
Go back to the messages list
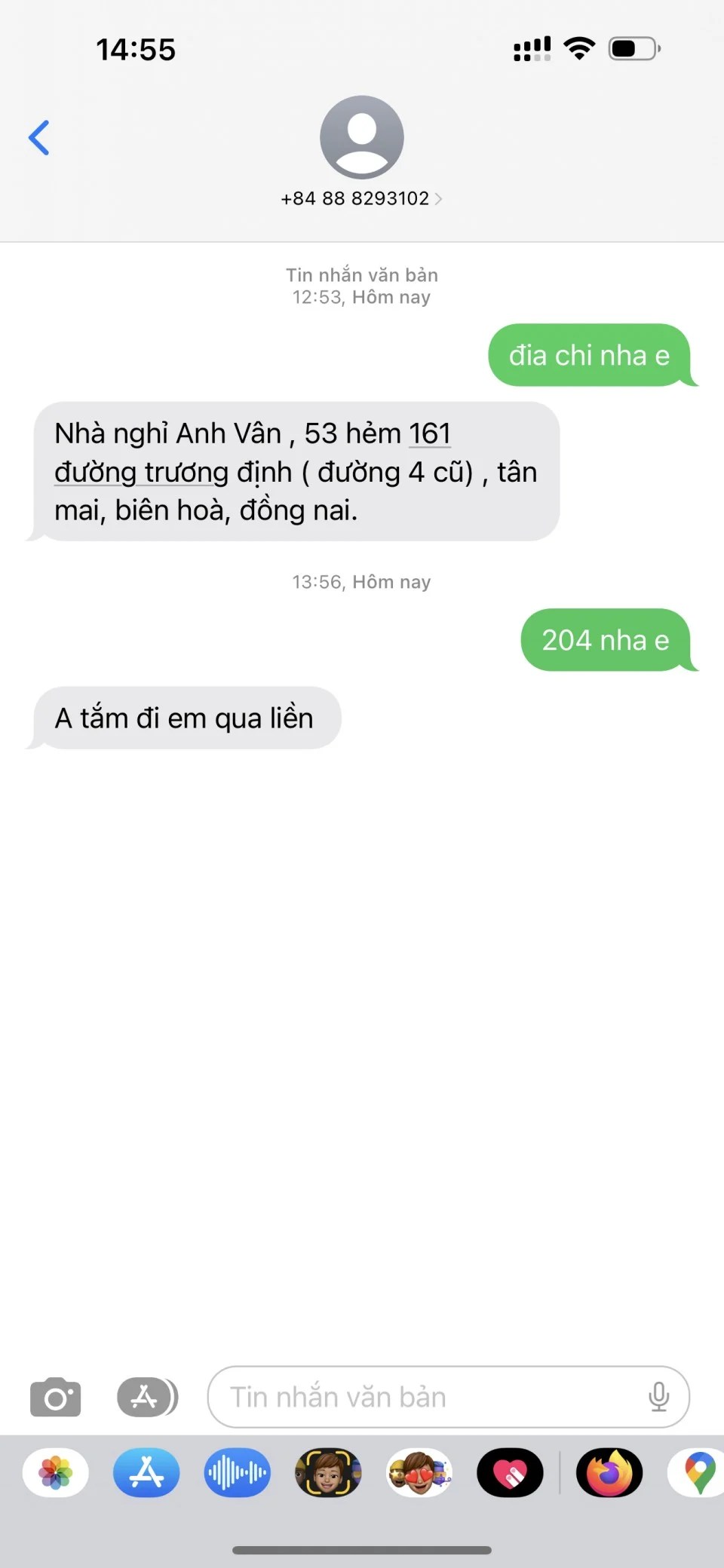click(x=39, y=138)
